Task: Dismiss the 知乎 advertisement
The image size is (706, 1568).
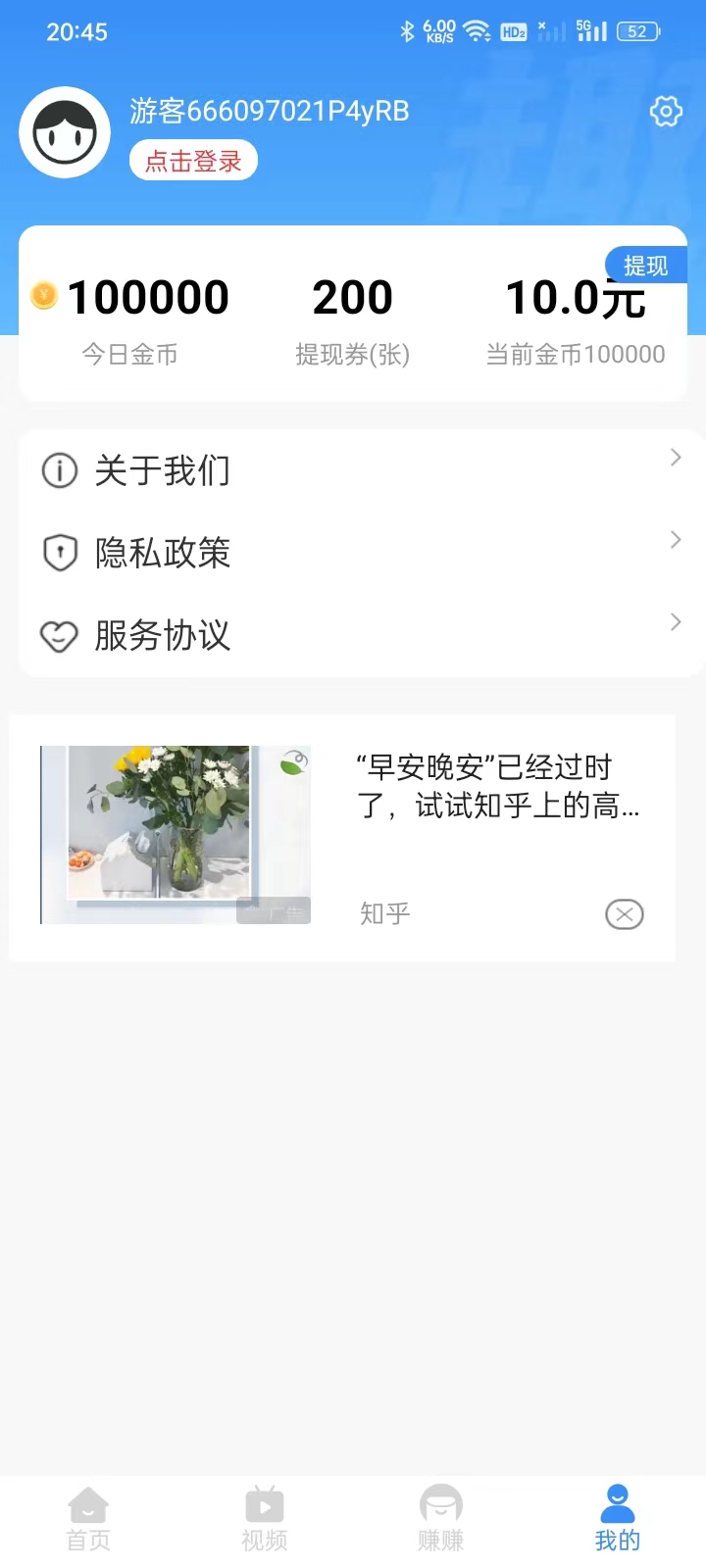Action: pyautogui.click(x=625, y=914)
